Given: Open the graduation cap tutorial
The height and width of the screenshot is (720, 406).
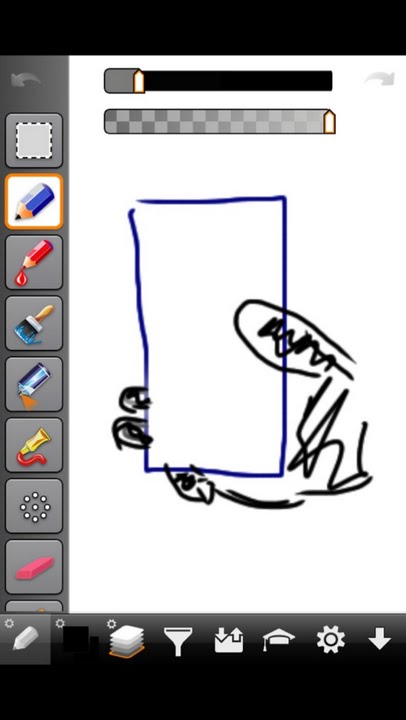Looking at the screenshot, I should tap(278, 639).
